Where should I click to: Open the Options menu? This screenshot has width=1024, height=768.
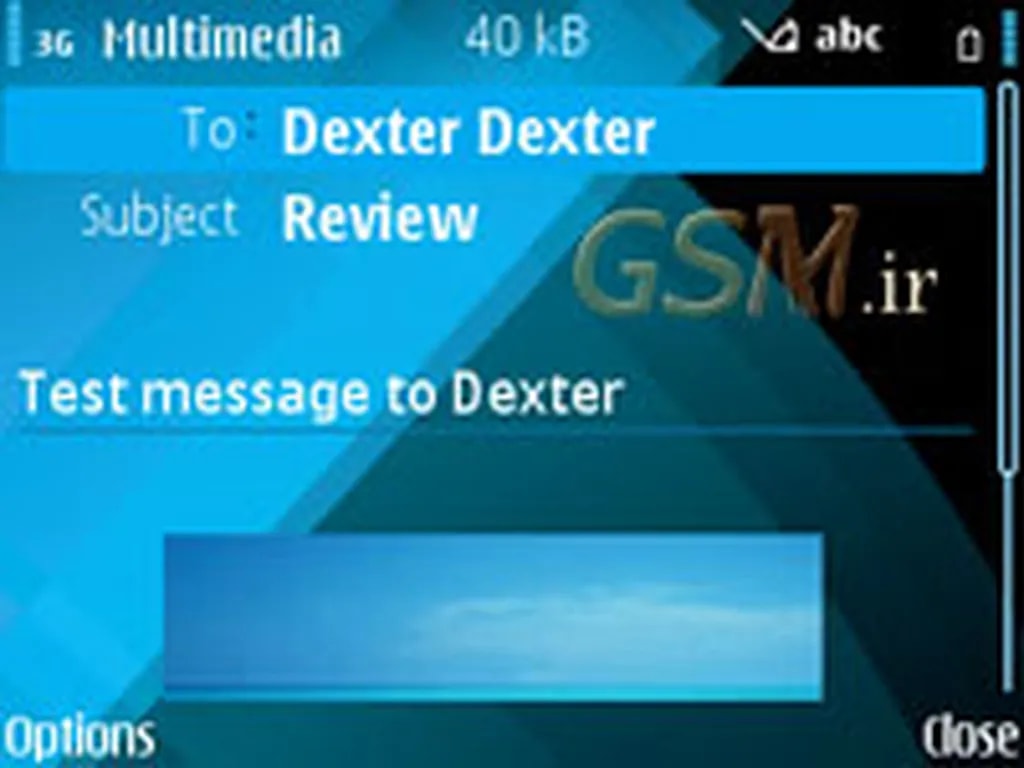pos(80,739)
